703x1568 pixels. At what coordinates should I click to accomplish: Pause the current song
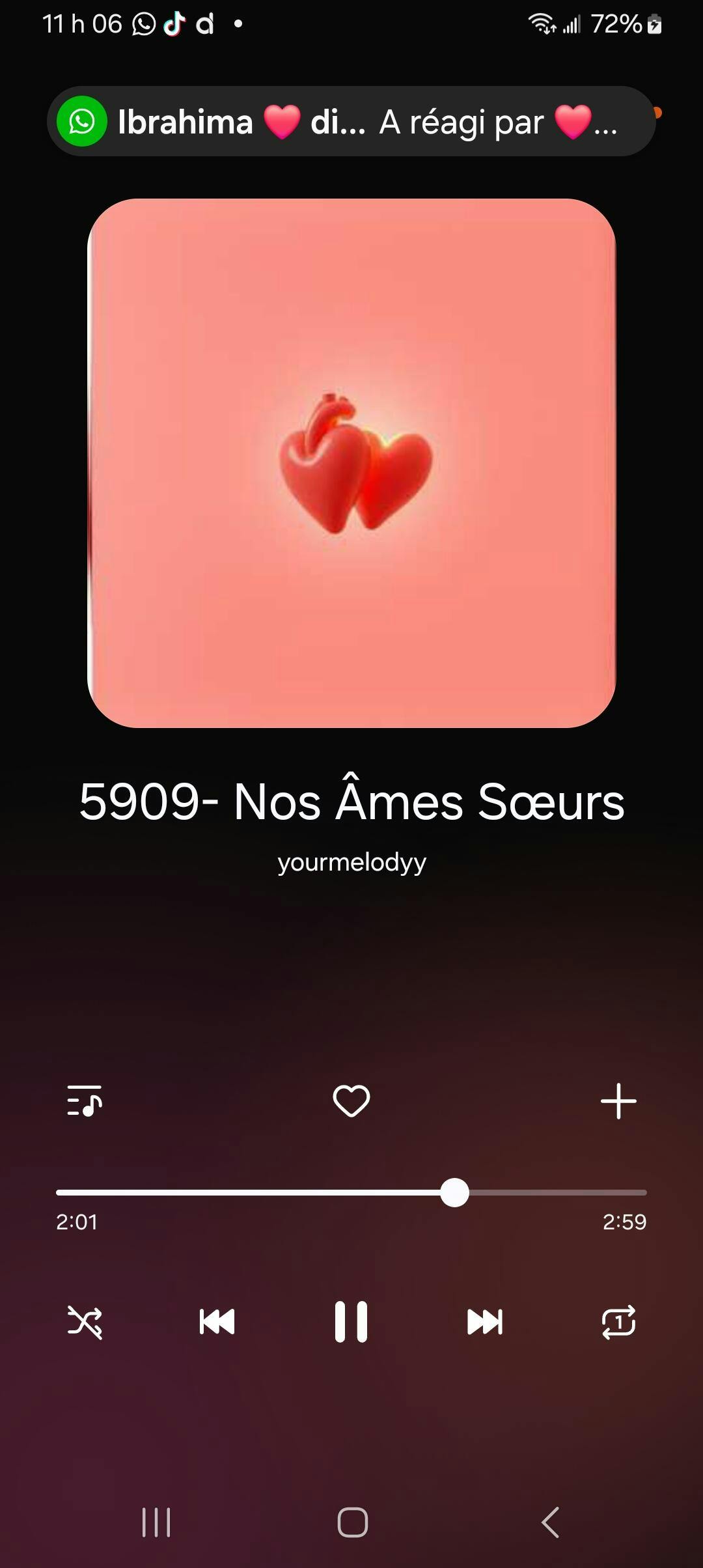point(351,1322)
